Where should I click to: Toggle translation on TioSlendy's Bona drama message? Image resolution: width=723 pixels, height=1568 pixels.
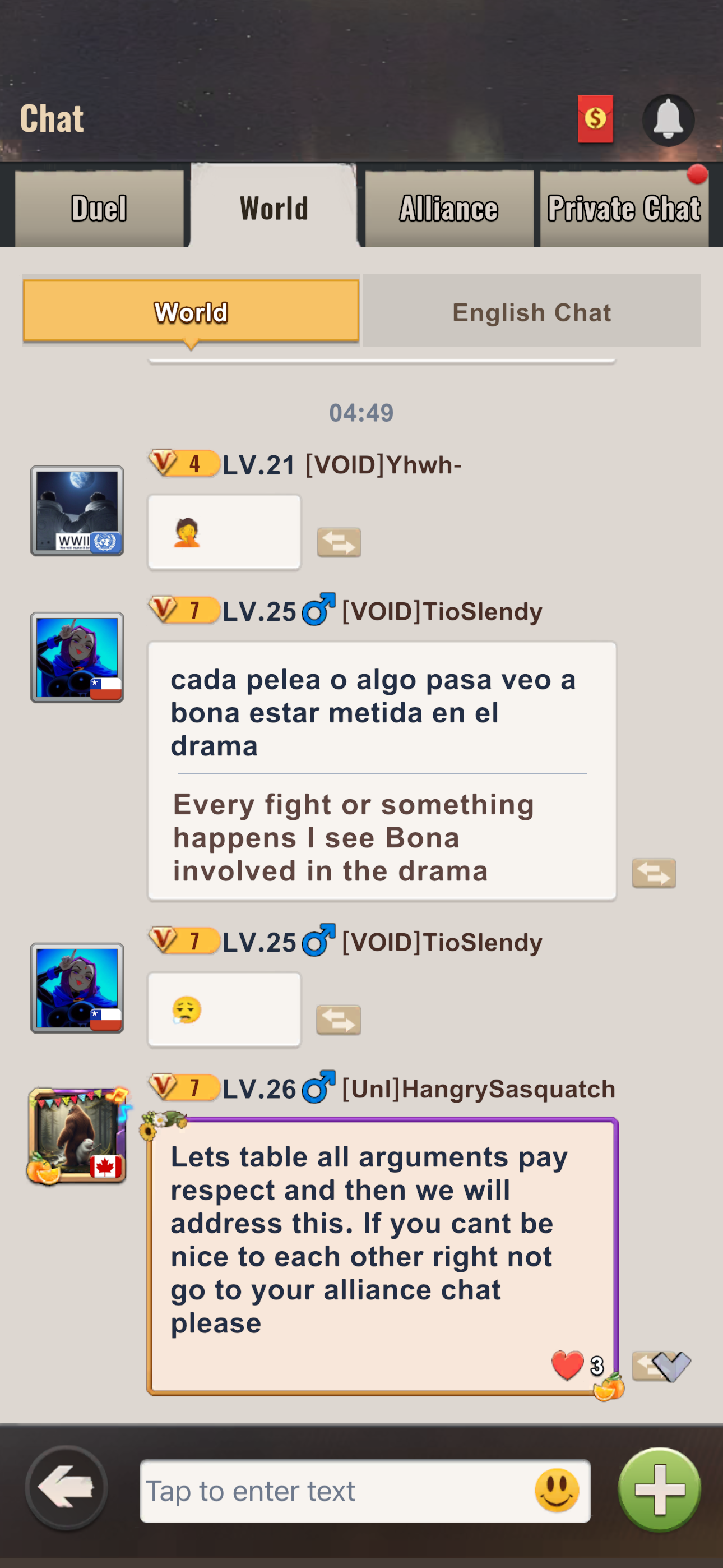pos(654,873)
